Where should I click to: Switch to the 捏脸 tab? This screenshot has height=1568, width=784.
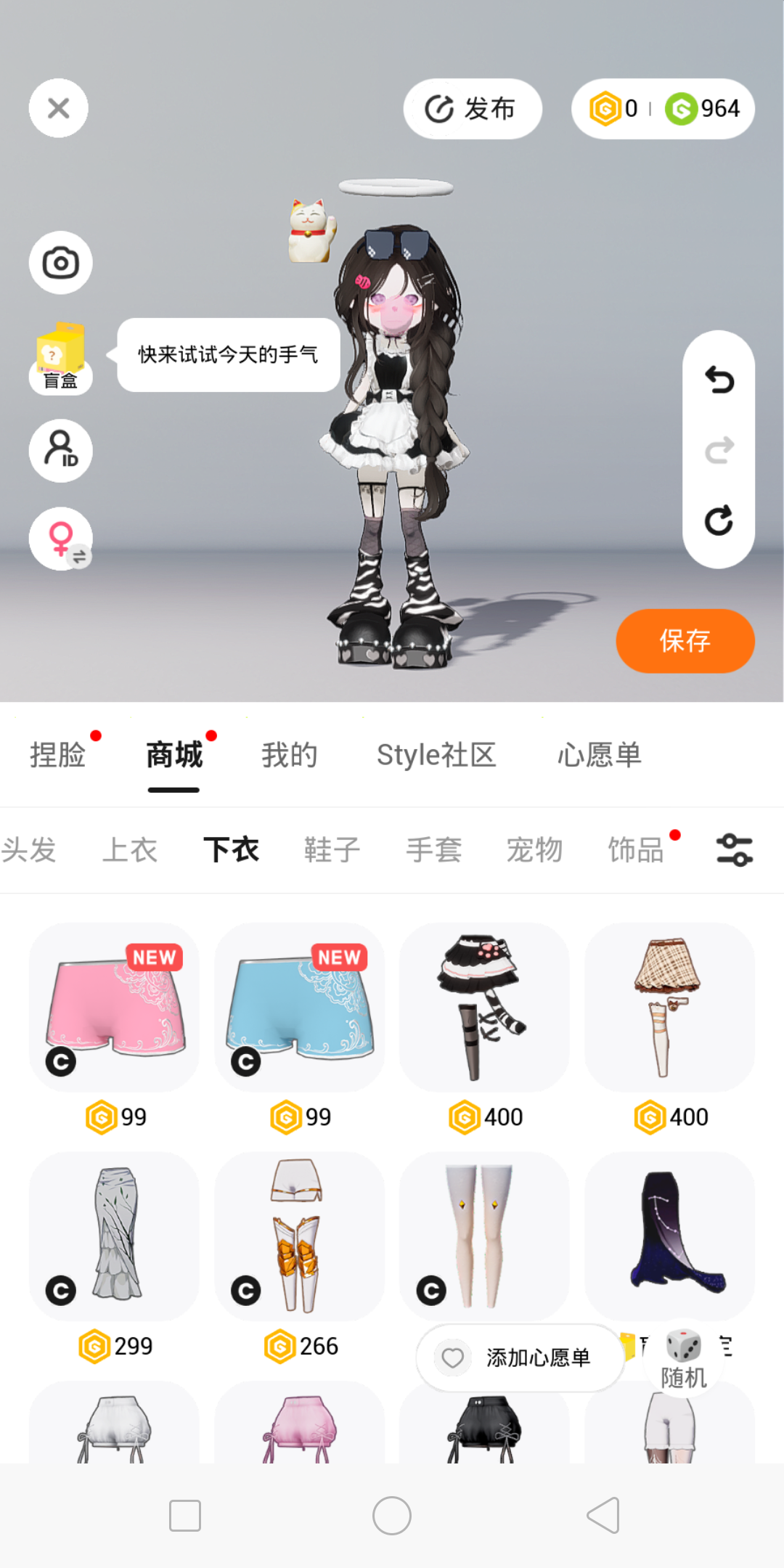pos(58,755)
